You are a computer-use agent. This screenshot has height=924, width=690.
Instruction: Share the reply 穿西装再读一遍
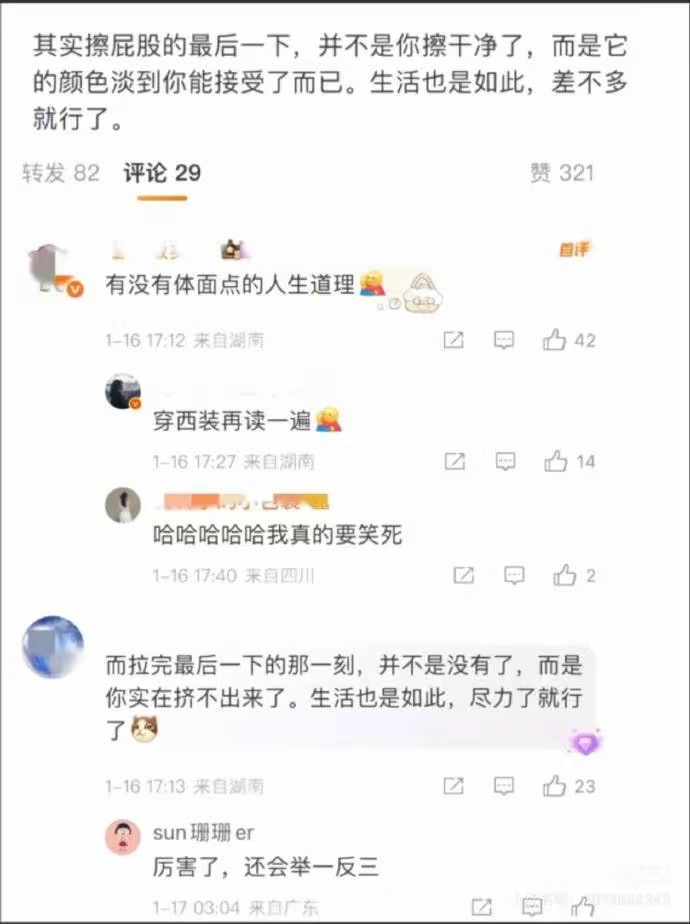tap(455, 461)
